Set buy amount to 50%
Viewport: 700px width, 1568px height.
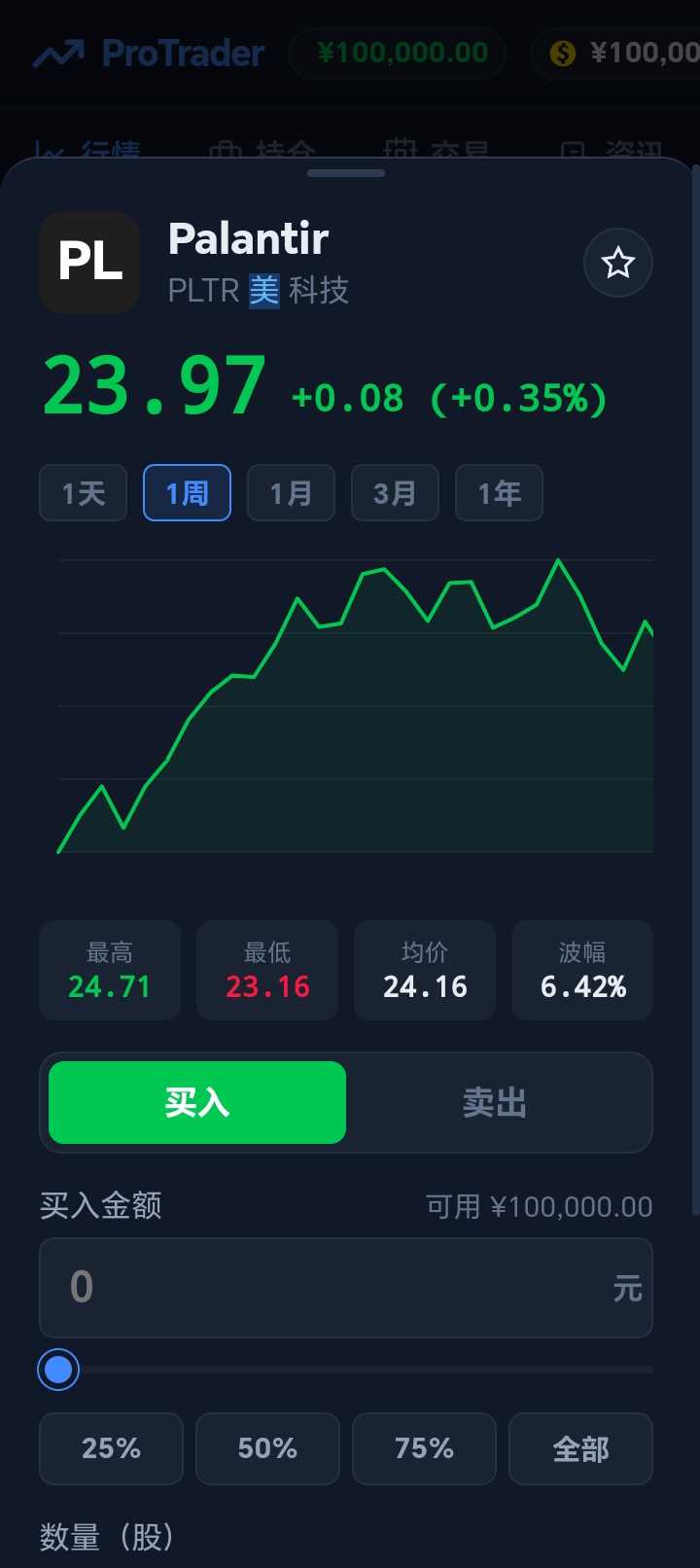(267, 1448)
